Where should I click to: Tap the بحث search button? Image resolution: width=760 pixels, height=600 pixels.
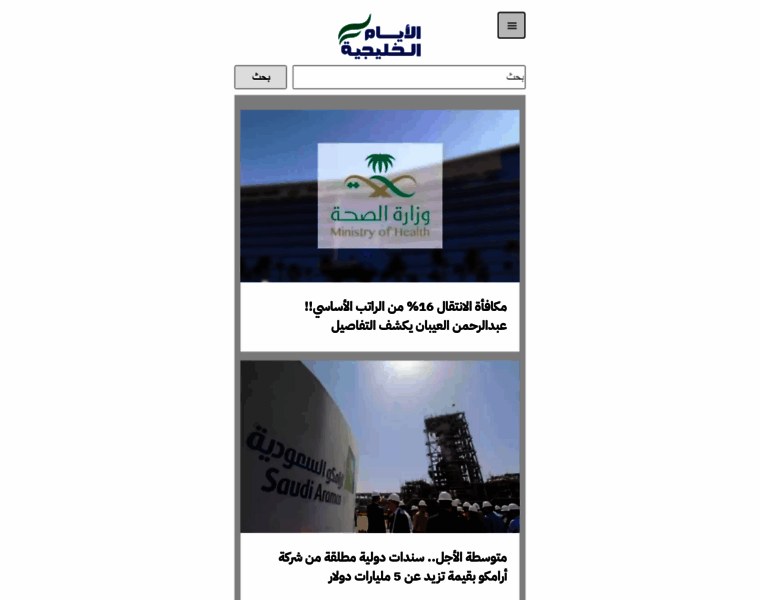260,77
